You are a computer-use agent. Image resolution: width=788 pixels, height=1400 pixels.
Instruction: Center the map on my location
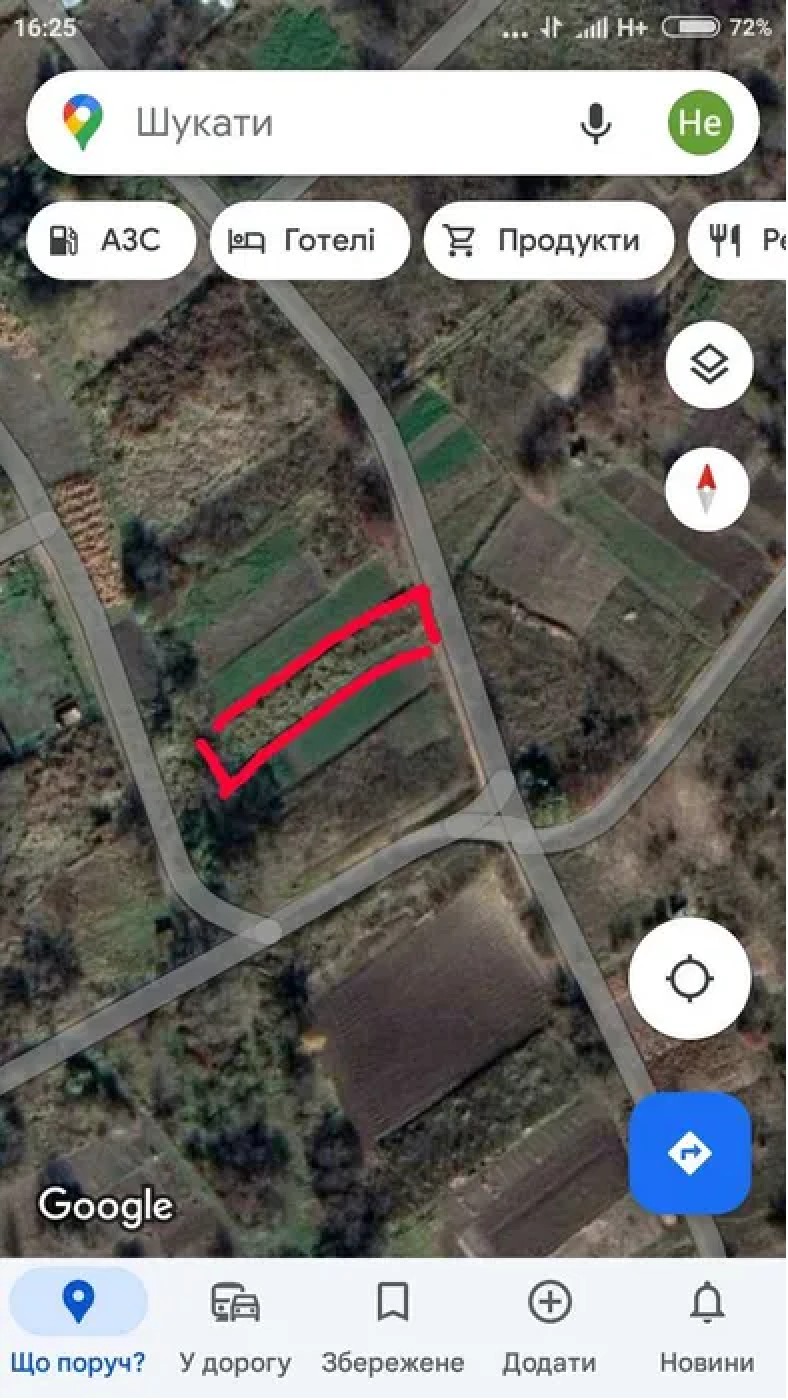690,979
